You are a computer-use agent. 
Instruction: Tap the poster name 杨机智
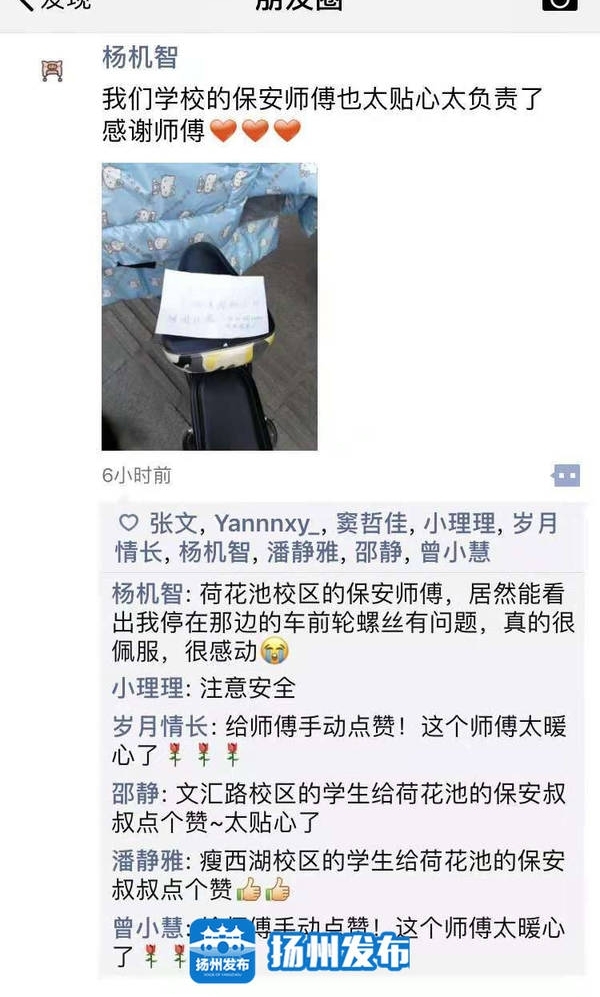[140, 57]
